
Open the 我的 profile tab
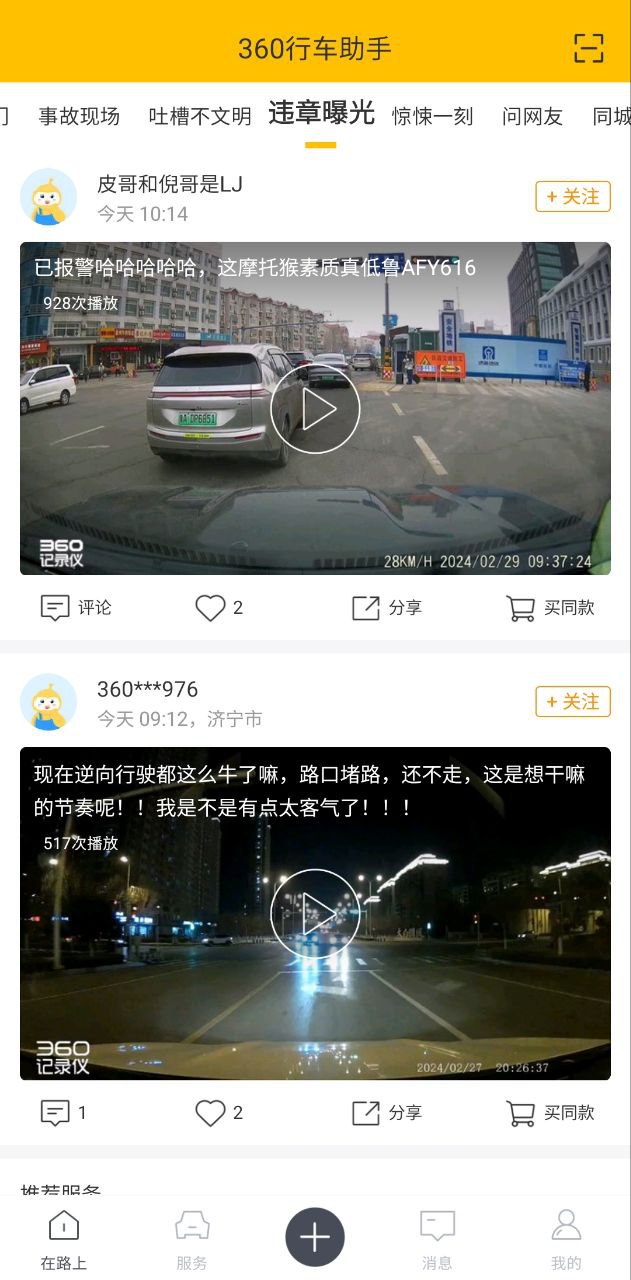click(566, 1240)
